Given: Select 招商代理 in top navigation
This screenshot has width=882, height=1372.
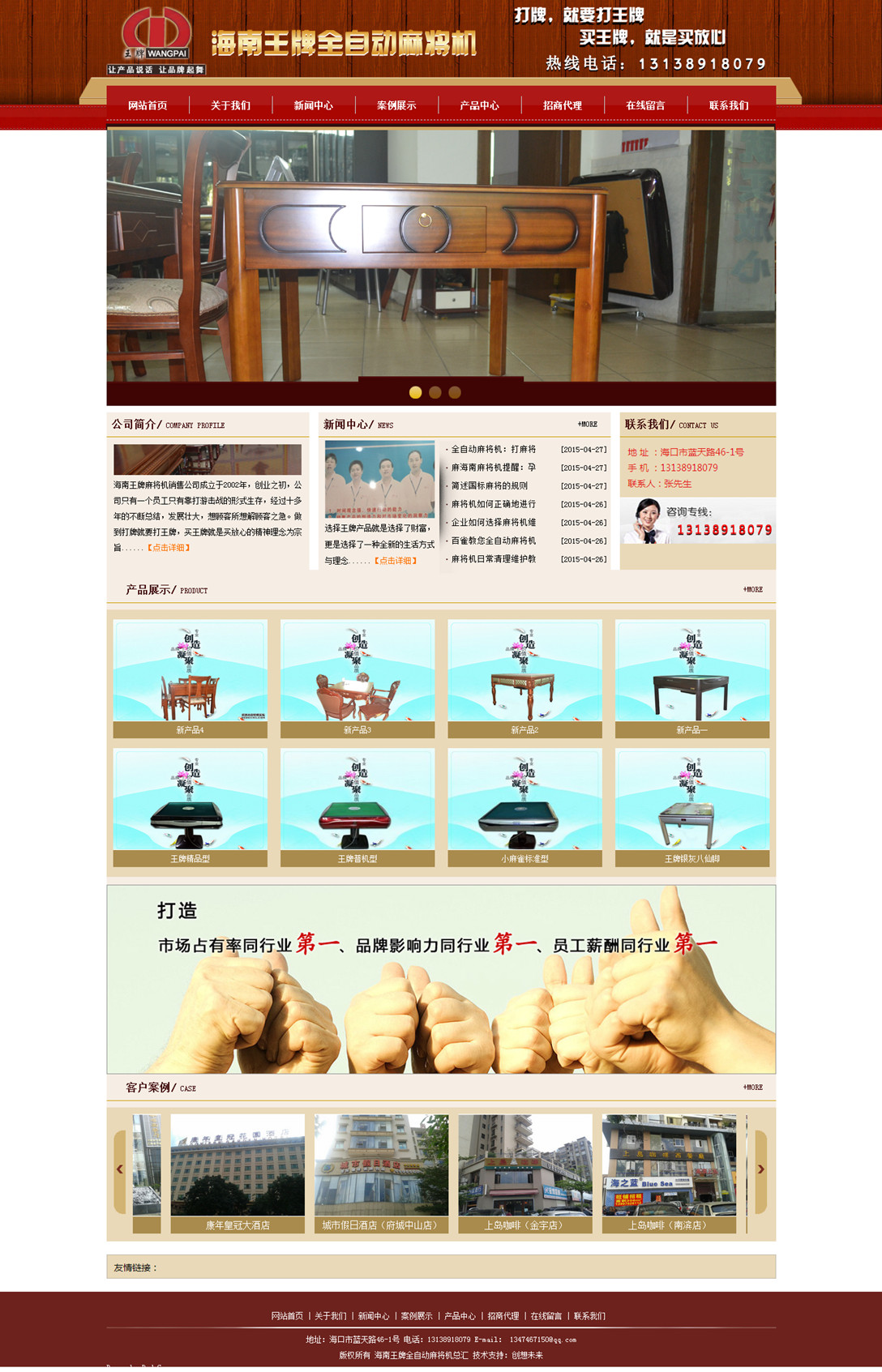Looking at the screenshot, I should [x=563, y=105].
